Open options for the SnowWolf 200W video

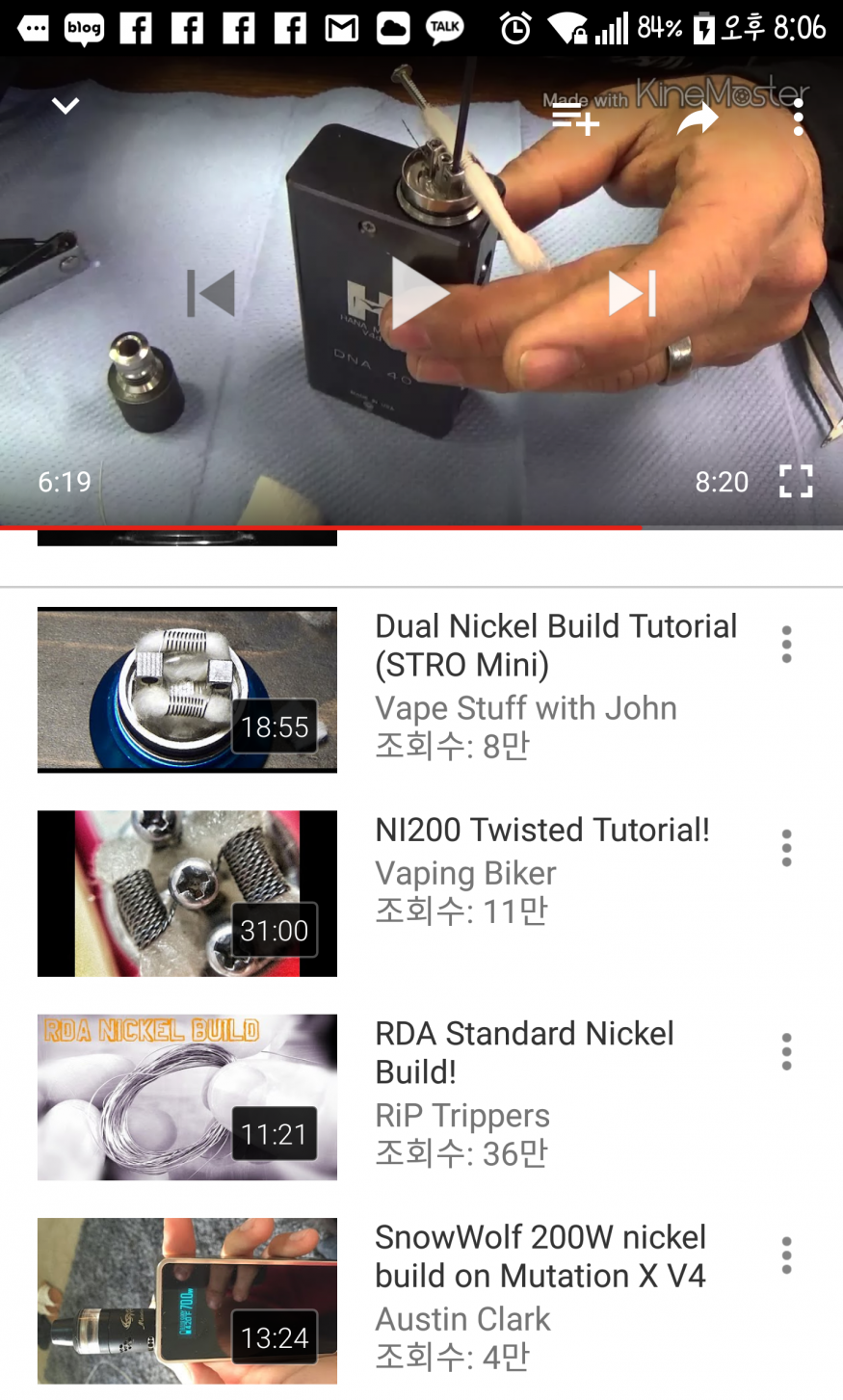(786, 1255)
